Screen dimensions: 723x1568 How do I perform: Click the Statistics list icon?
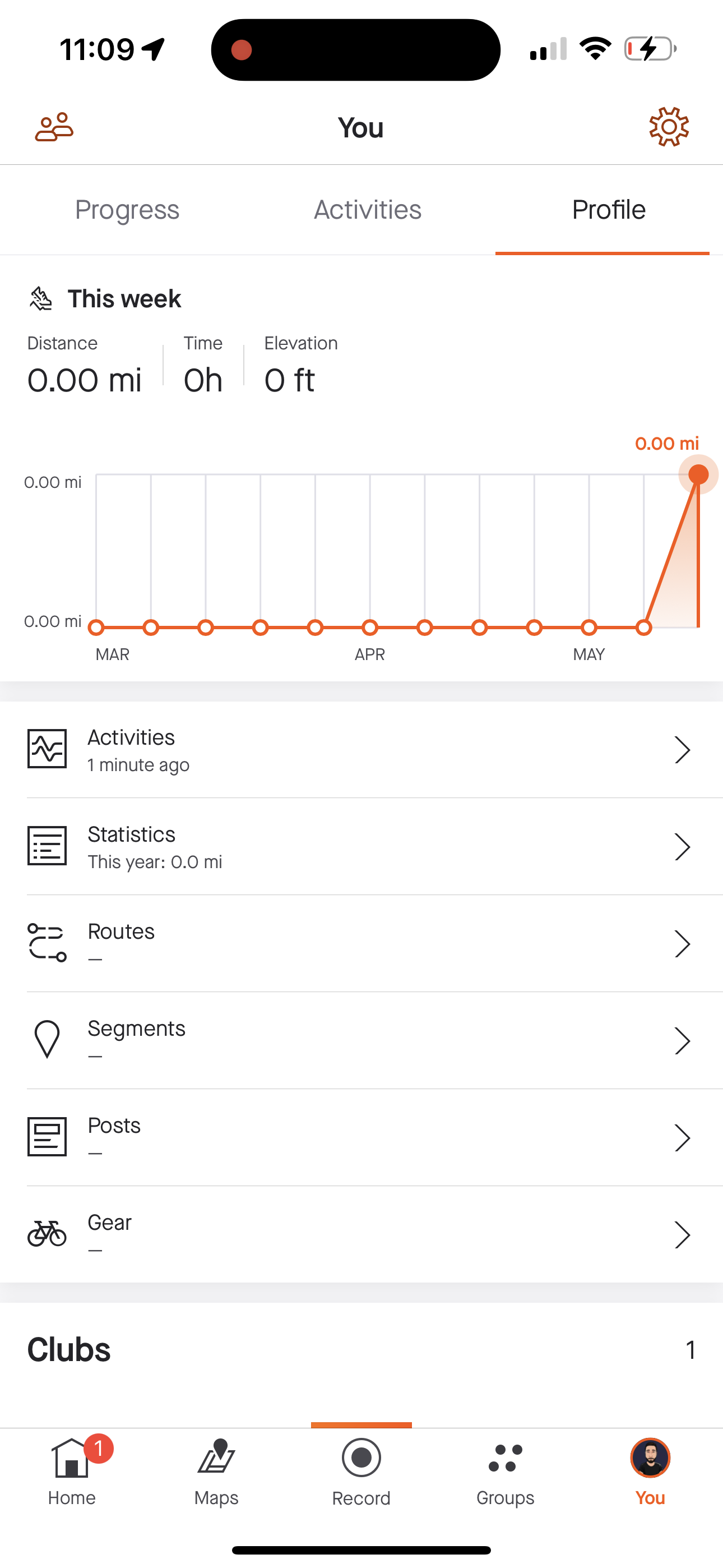pos(48,846)
